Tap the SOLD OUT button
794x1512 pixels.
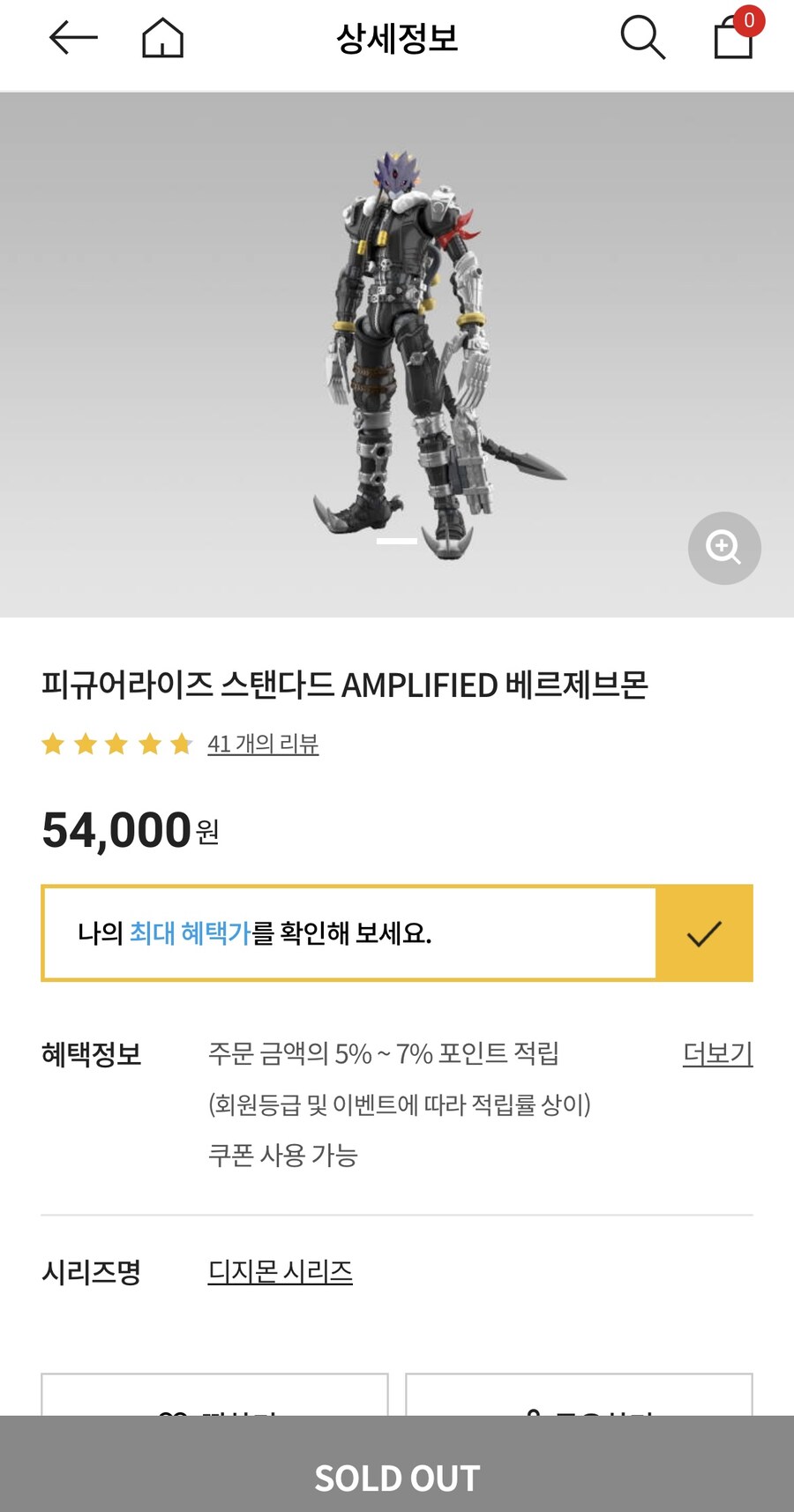[x=397, y=1478]
